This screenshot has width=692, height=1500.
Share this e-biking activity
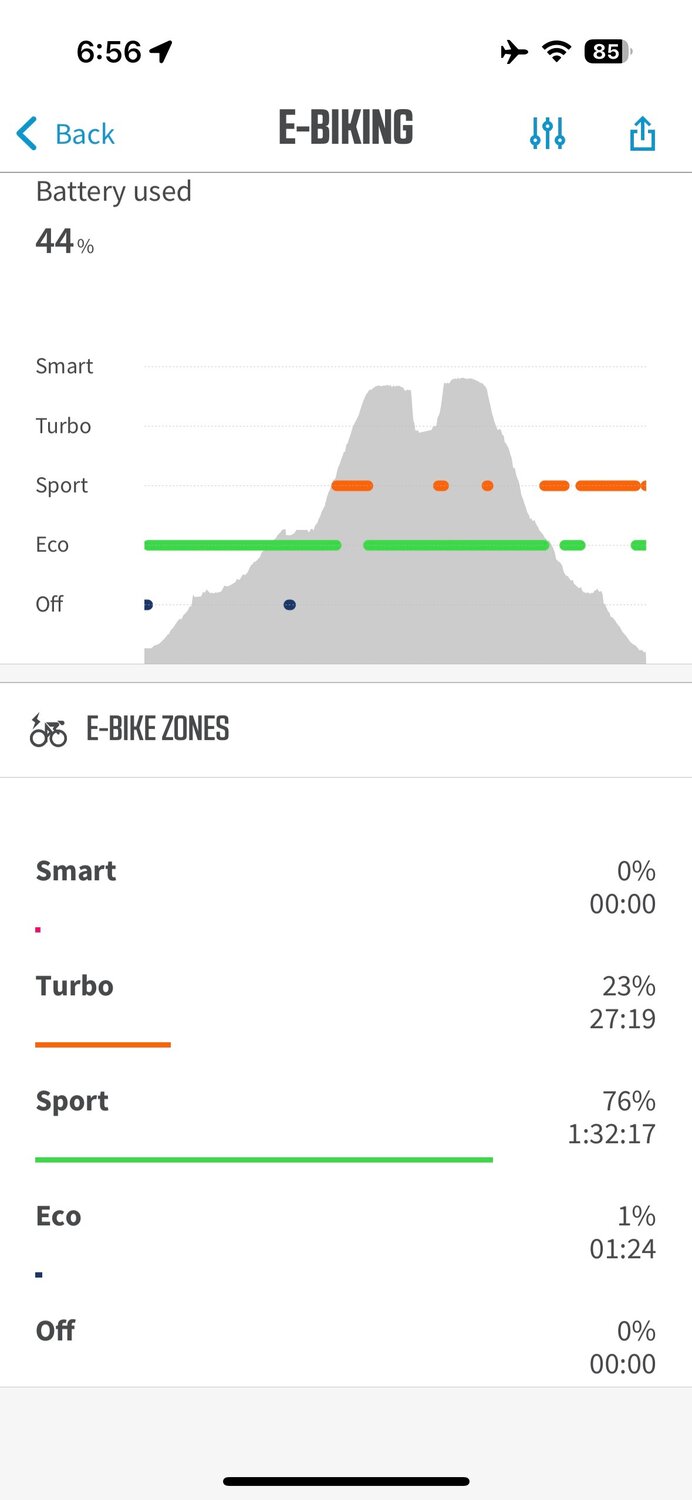(642, 133)
